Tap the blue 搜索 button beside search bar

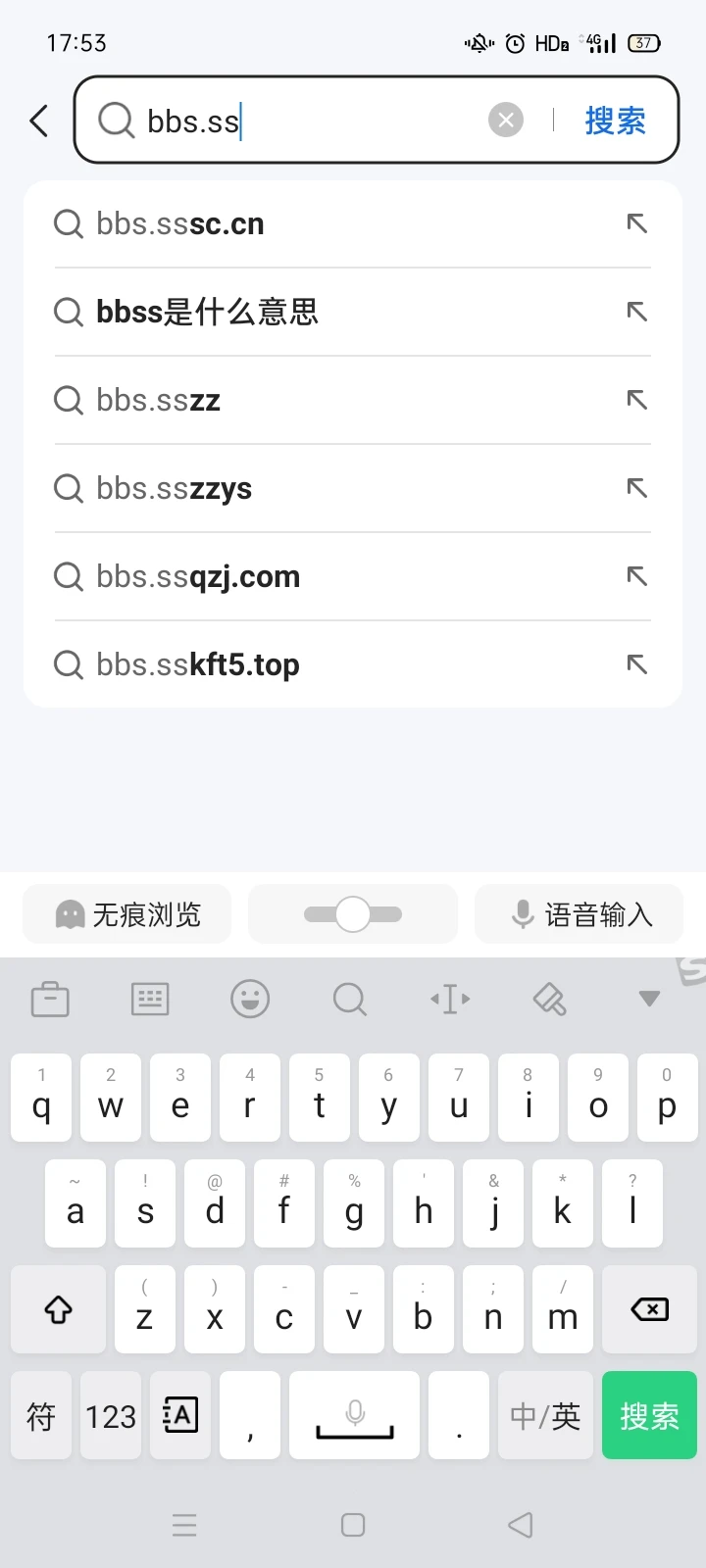click(616, 120)
